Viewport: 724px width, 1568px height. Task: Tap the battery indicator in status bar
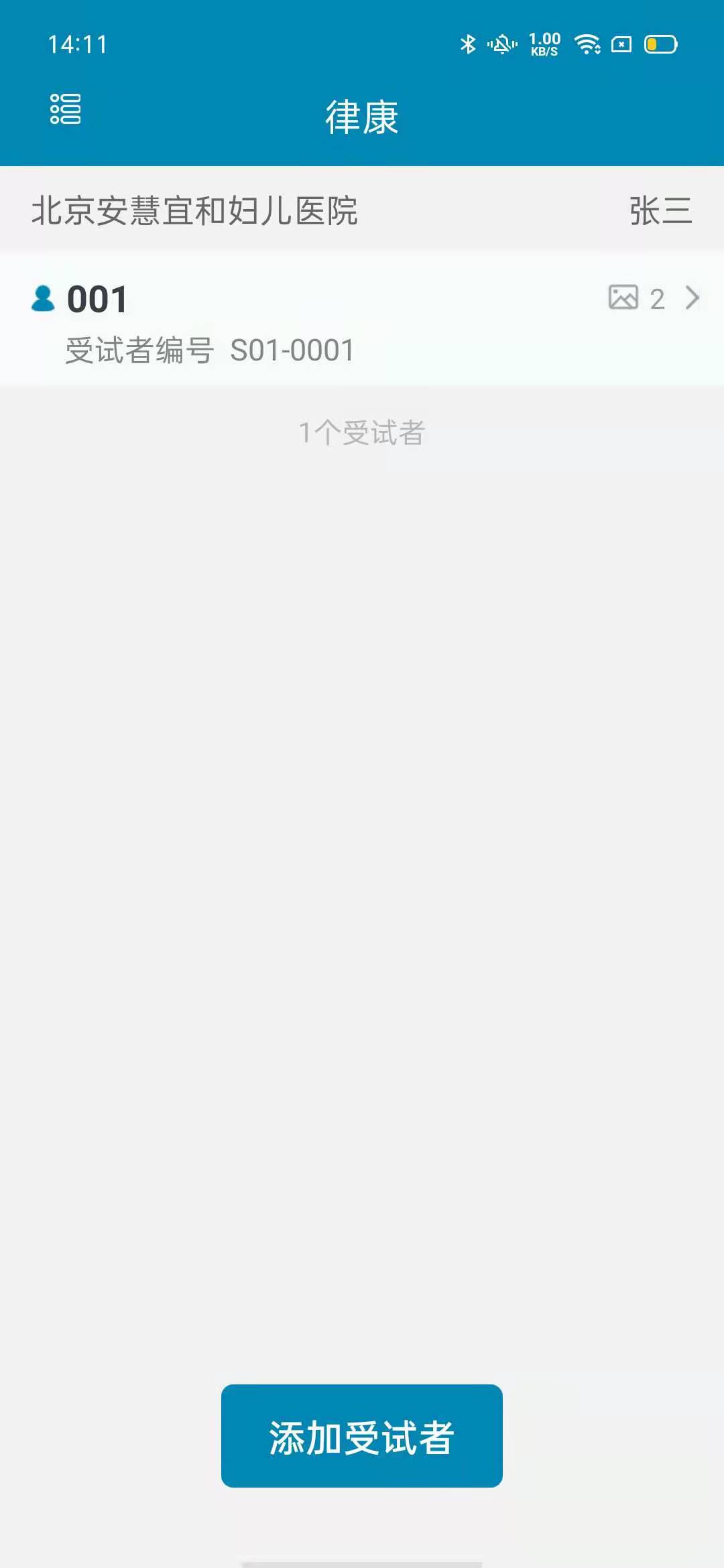click(x=660, y=44)
